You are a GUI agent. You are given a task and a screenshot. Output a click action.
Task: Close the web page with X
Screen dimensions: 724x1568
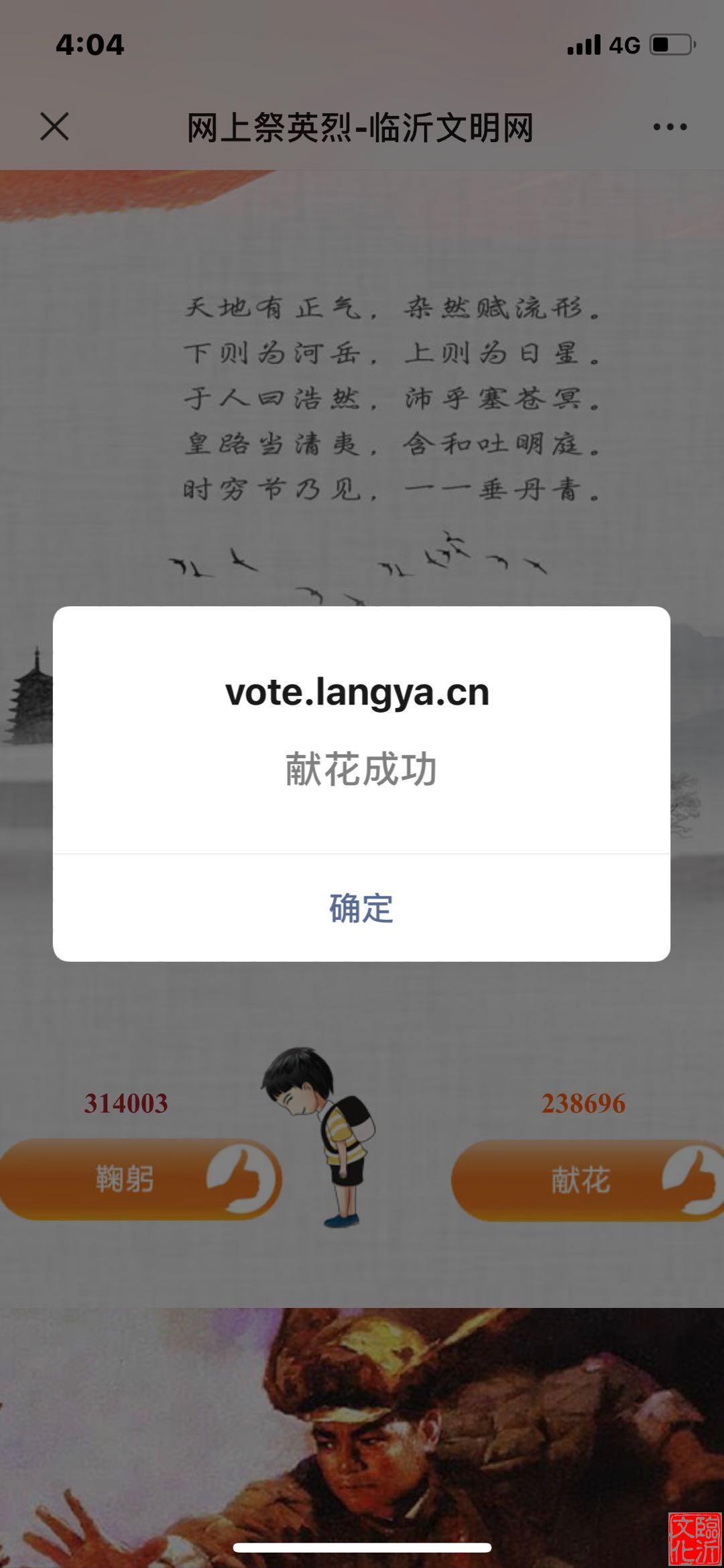(54, 127)
